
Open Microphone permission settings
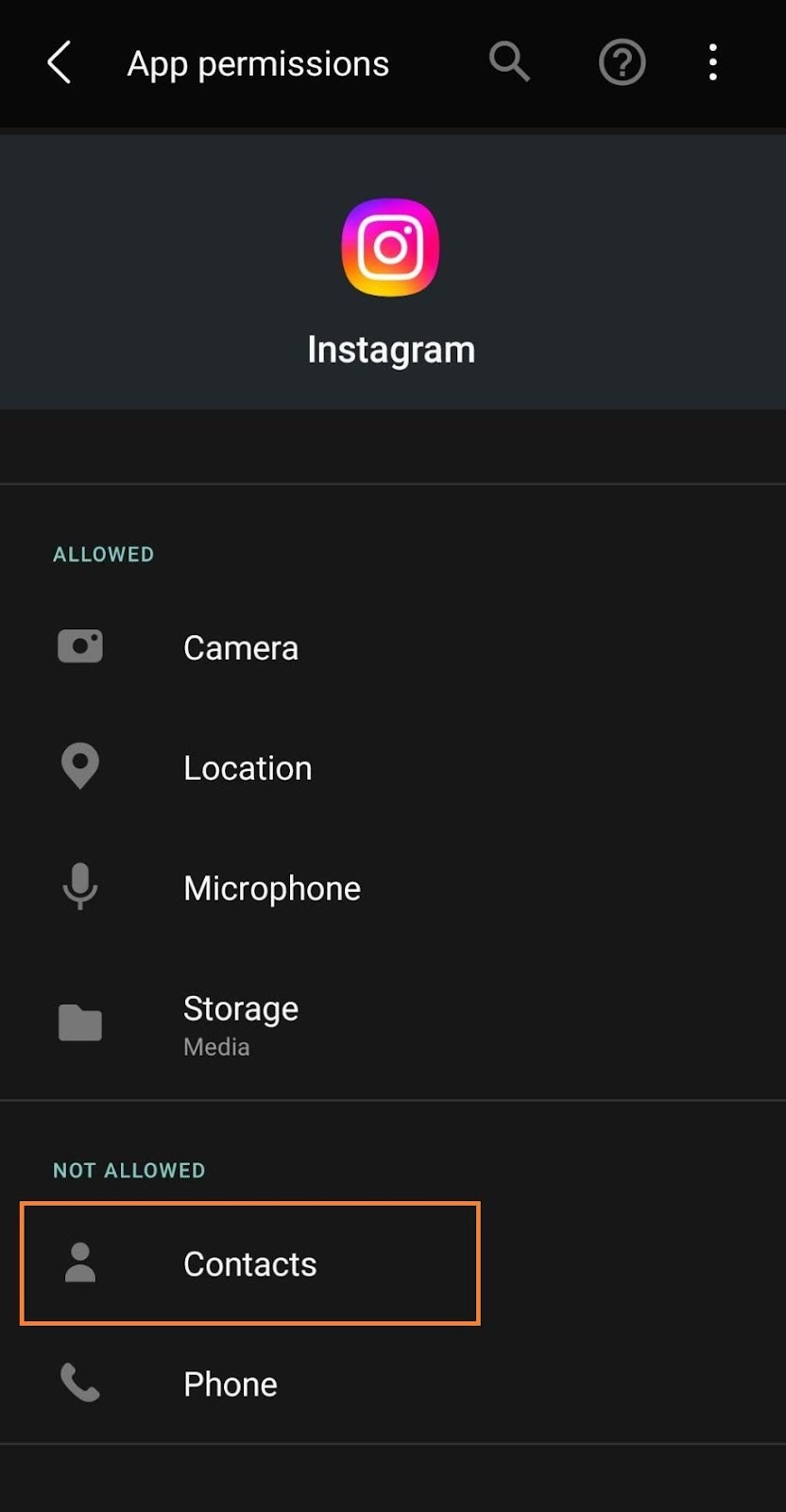point(272,888)
